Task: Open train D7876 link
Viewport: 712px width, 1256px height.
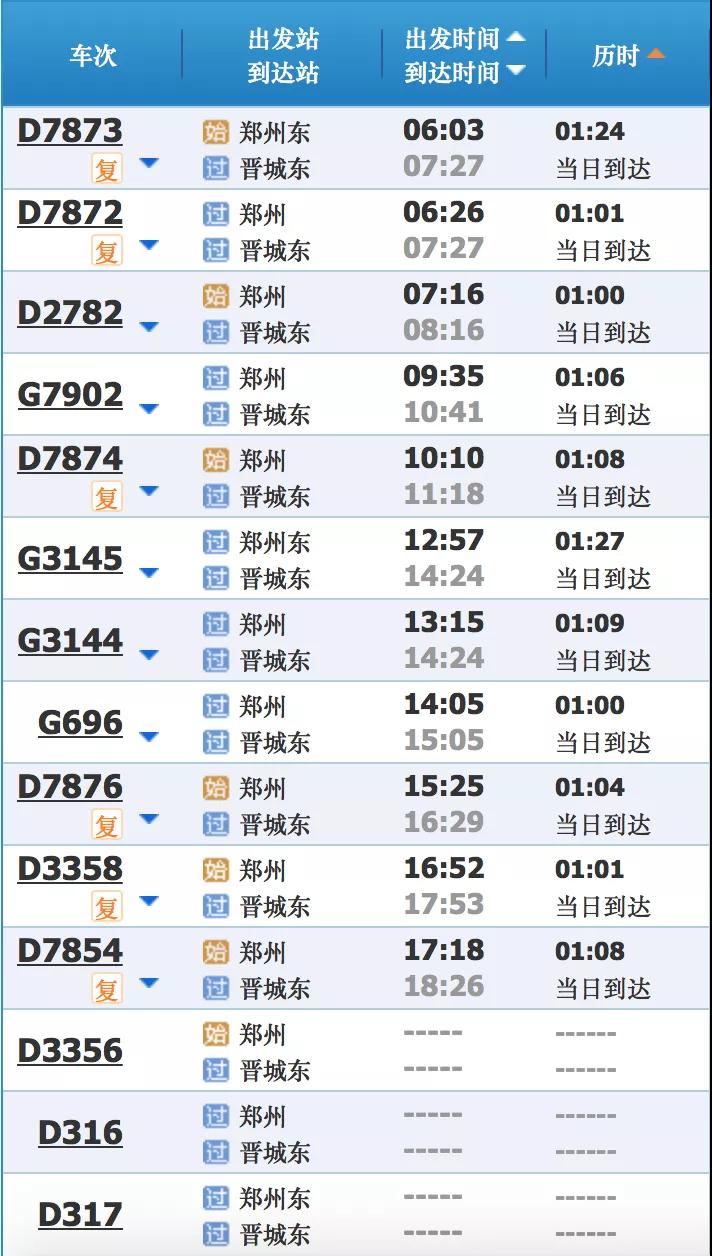Action: (x=70, y=787)
